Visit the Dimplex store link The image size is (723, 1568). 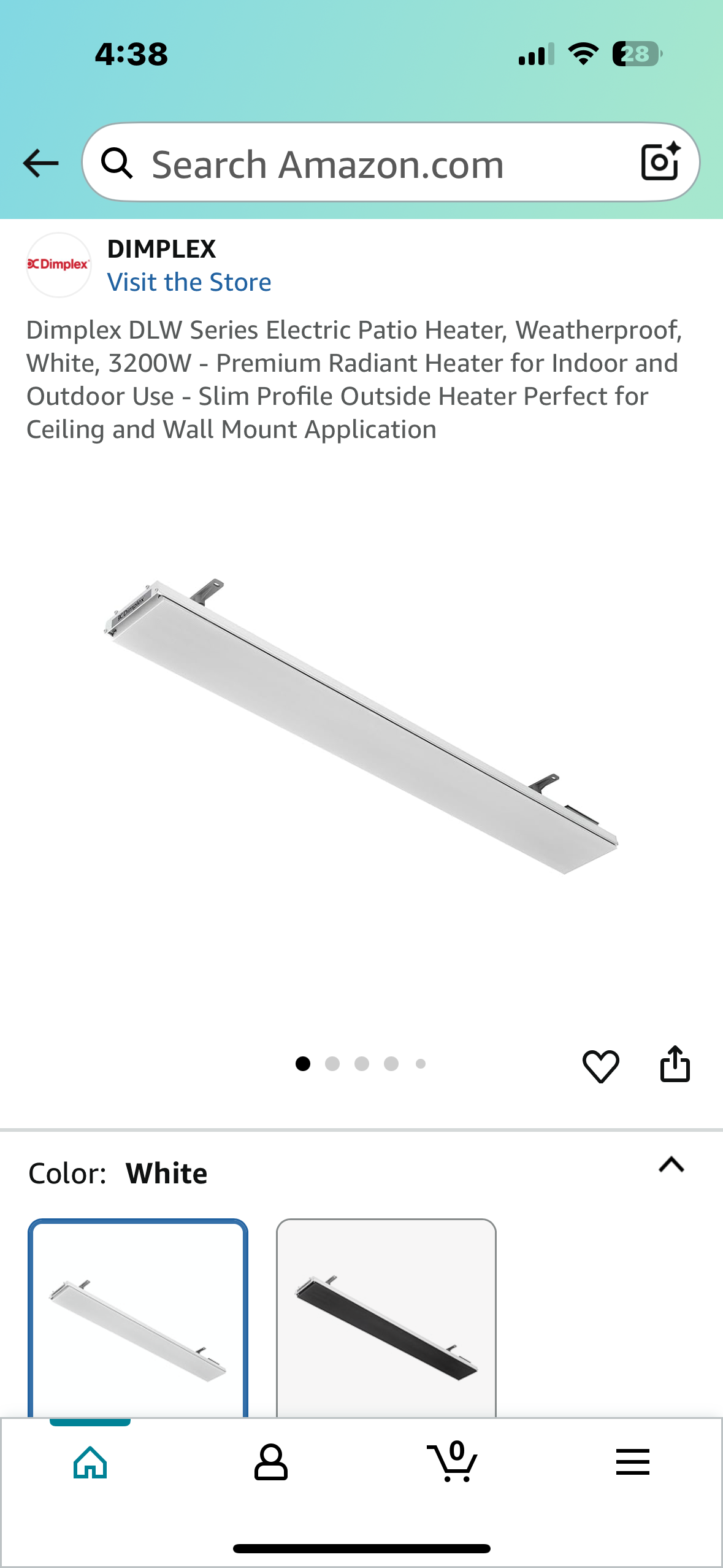tap(189, 282)
